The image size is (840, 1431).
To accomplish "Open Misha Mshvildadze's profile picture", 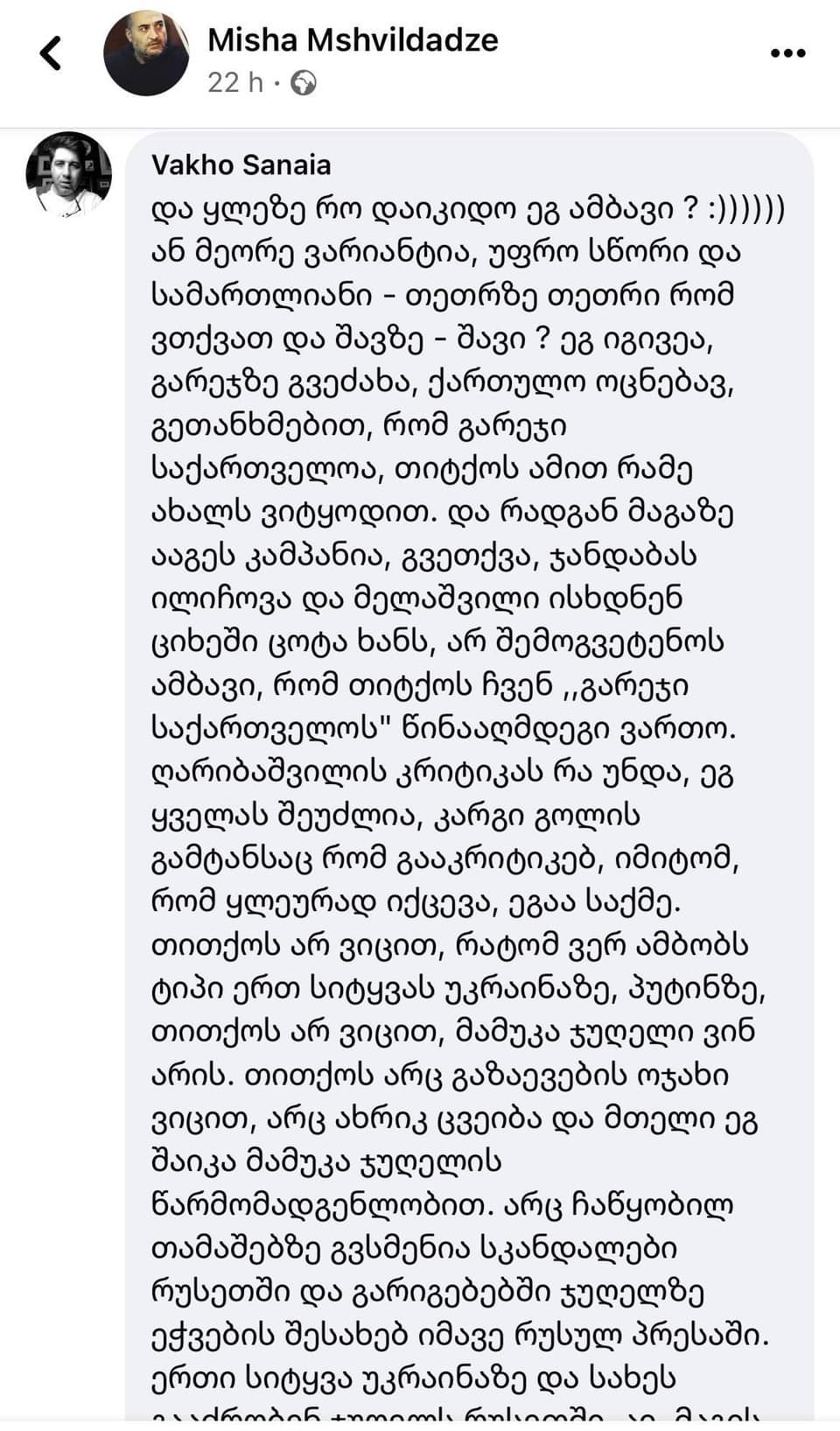I will click(x=146, y=53).
